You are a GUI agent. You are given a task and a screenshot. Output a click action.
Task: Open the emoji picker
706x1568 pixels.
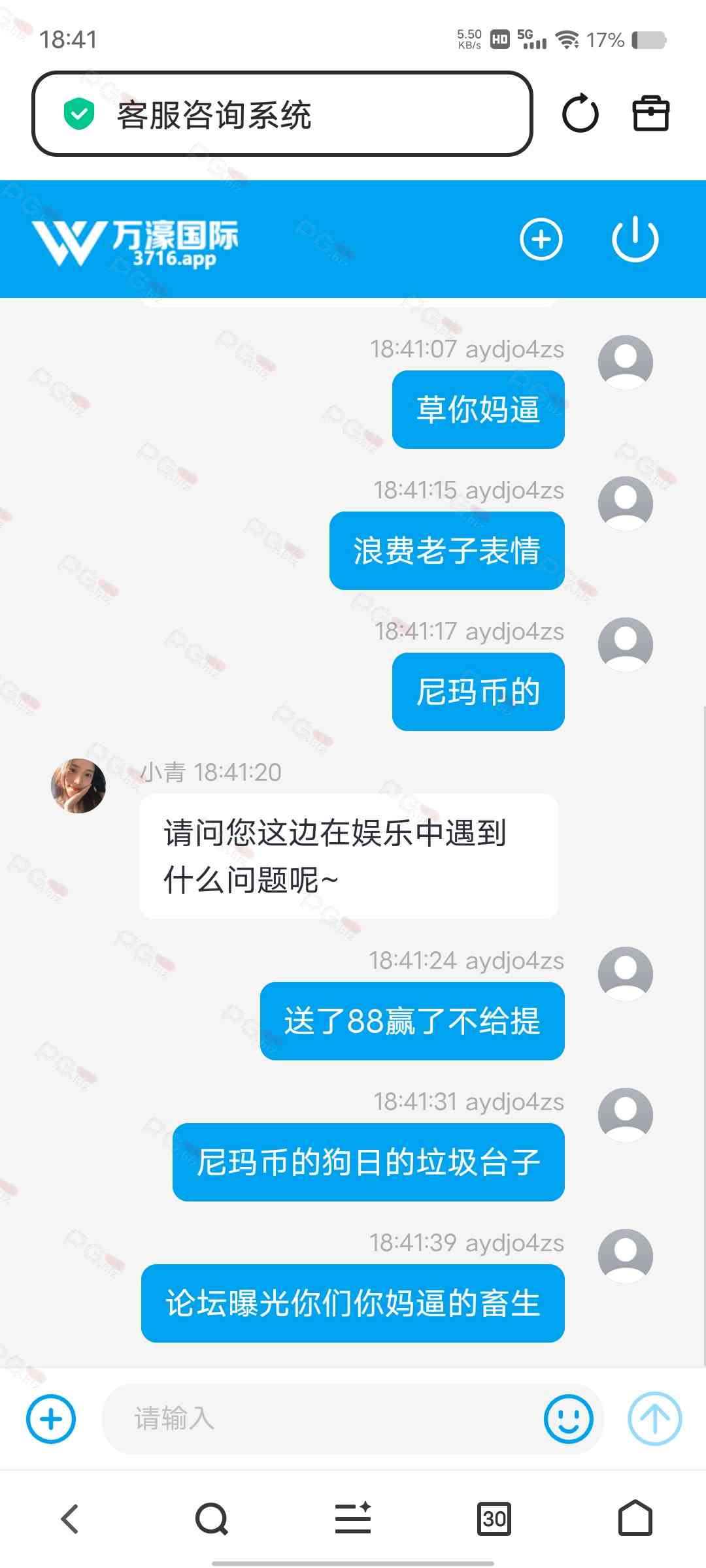click(x=568, y=1418)
